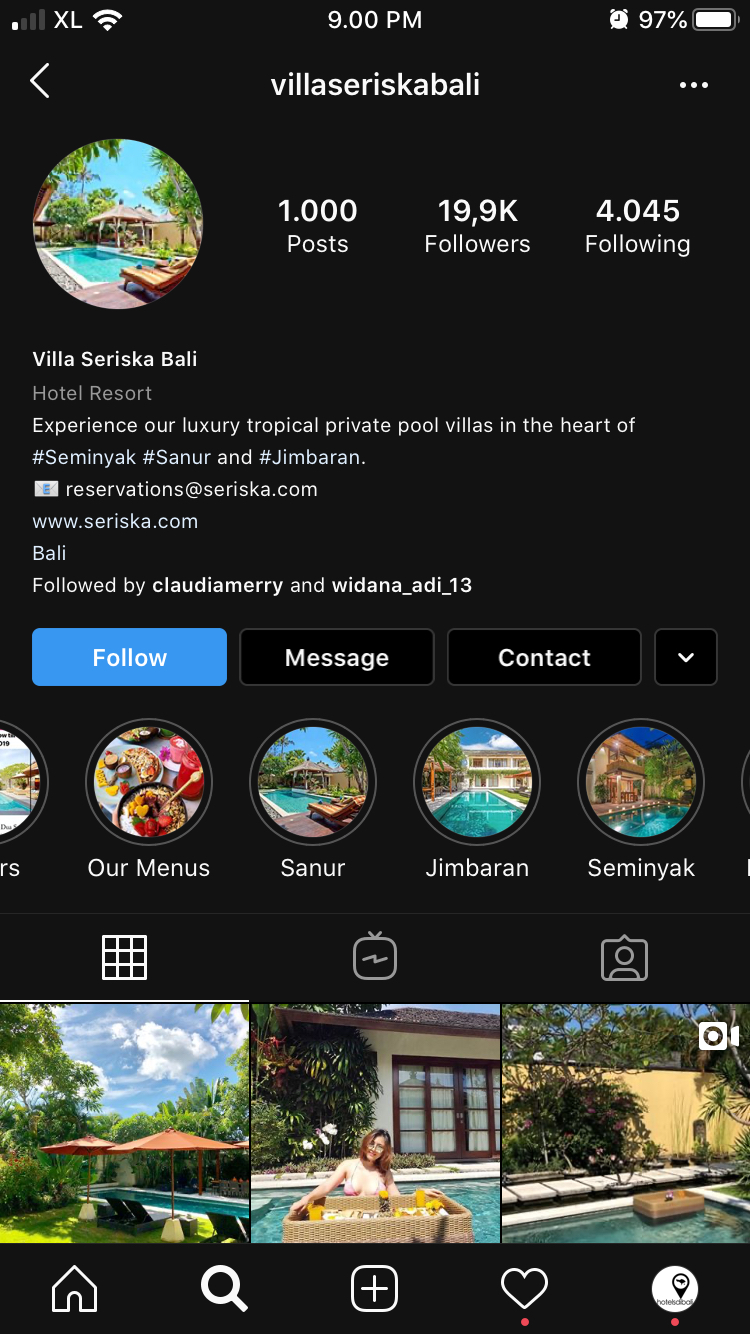Open the post with orange umbrellas
The image size is (750, 1334).
click(x=124, y=1123)
